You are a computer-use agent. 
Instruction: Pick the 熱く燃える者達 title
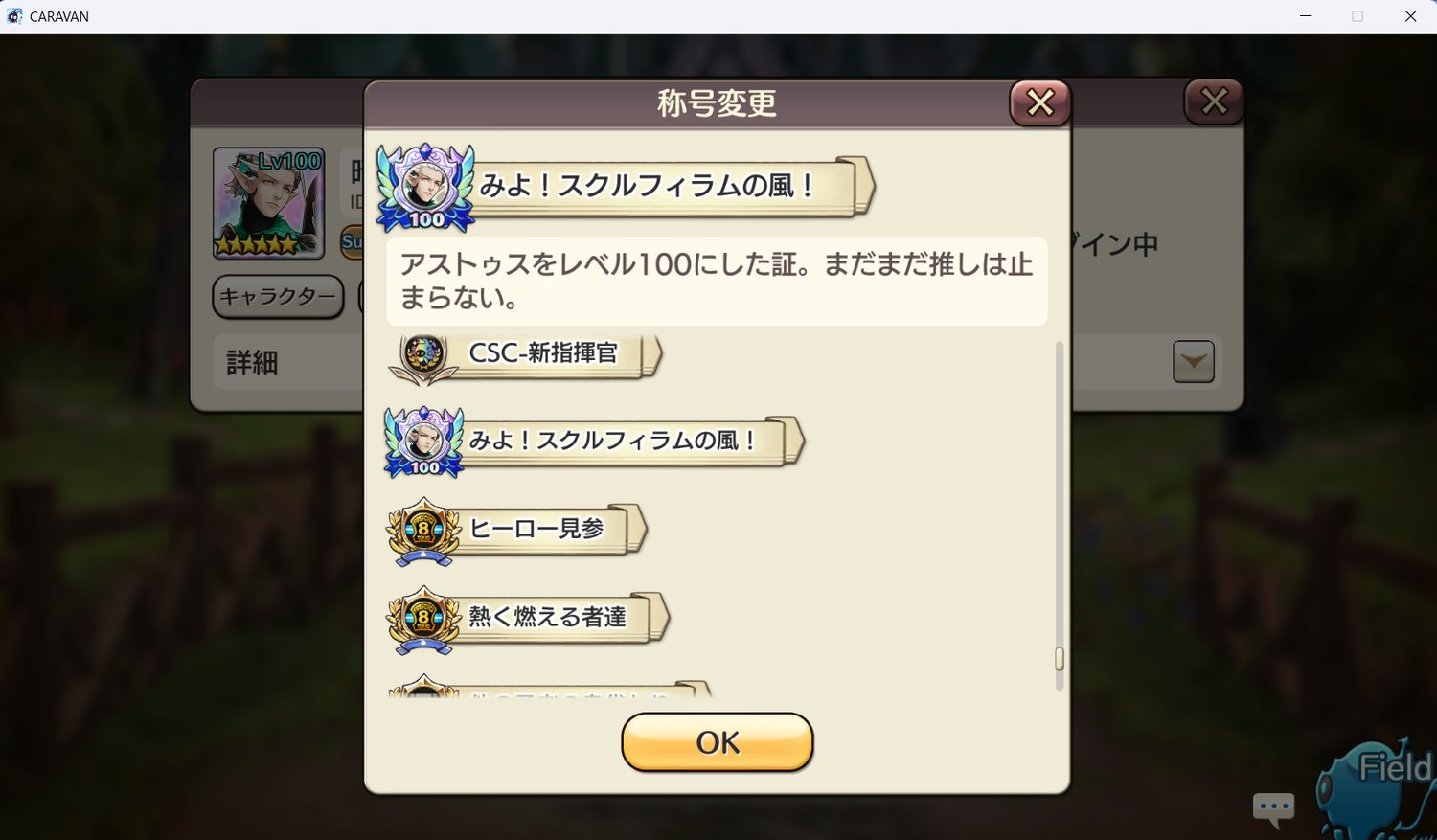[x=546, y=617]
